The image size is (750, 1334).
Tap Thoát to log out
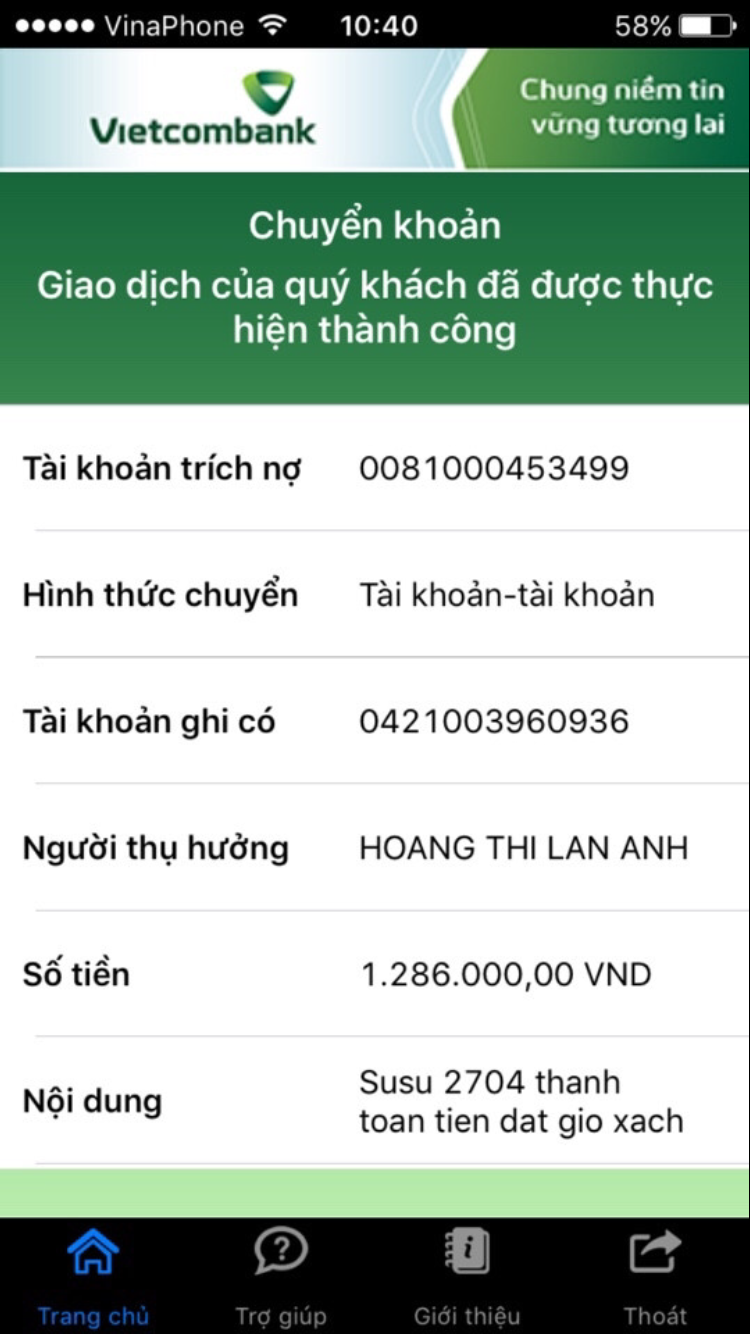pos(655,1276)
